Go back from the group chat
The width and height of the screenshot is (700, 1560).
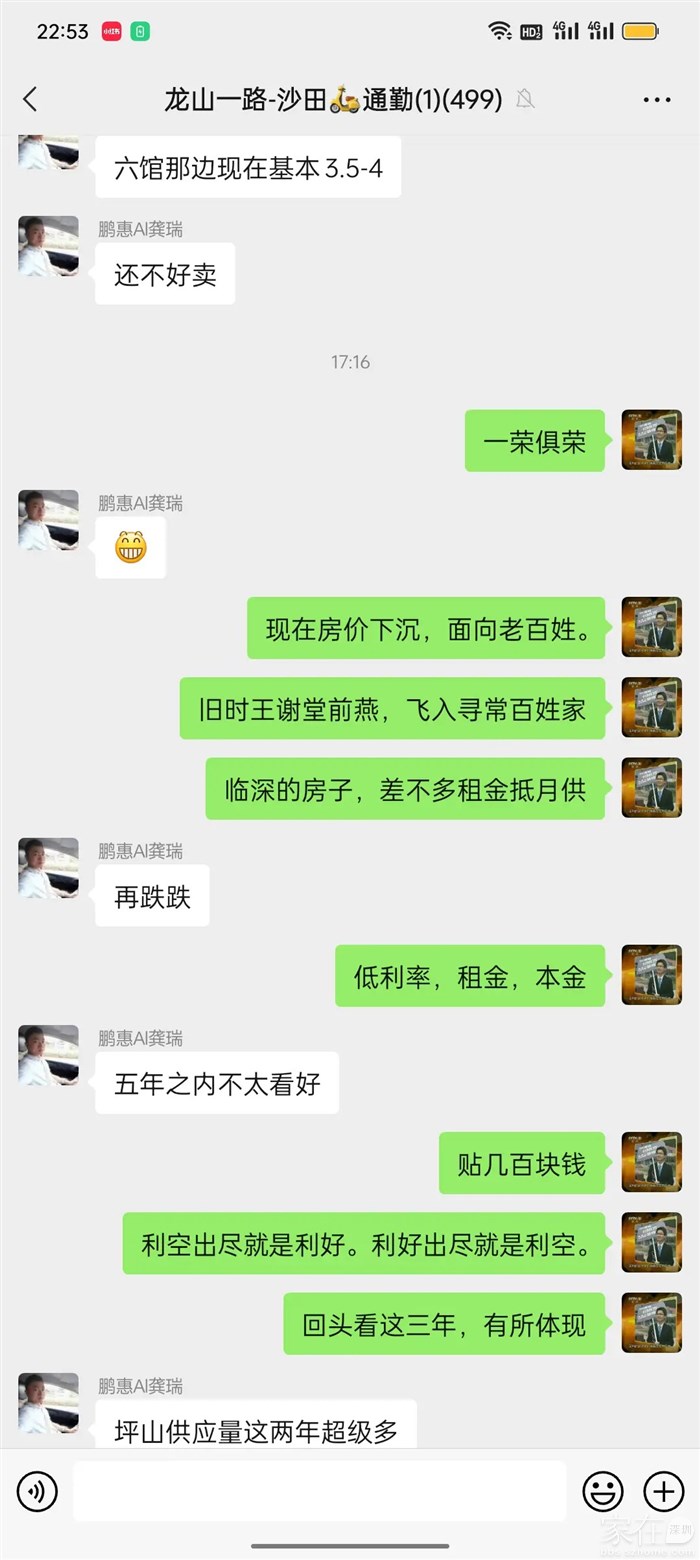[x=30, y=99]
